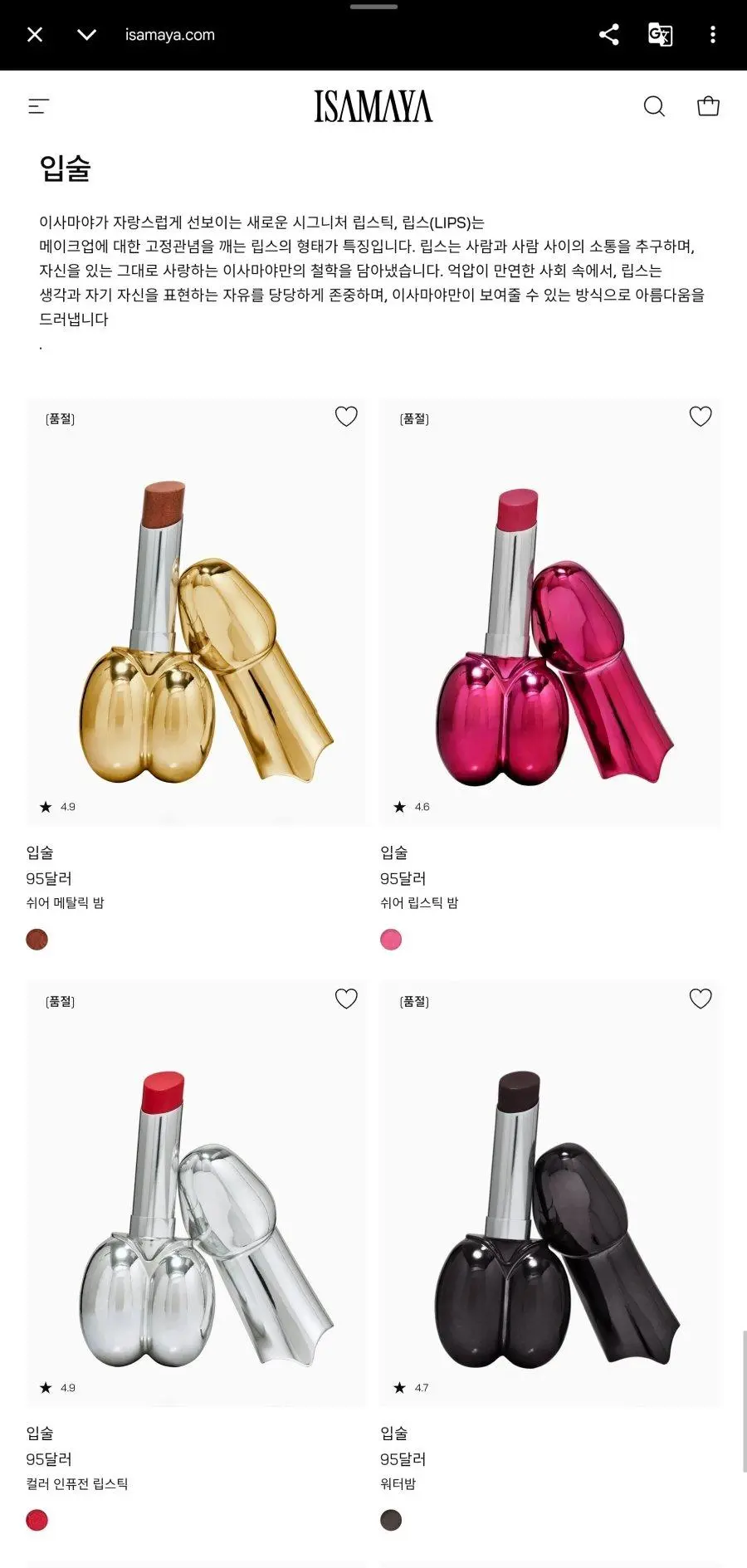Favorite the pink 쉬어 립스틱 밤 lipstick
The height and width of the screenshot is (1568, 747).
(x=700, y=417)
